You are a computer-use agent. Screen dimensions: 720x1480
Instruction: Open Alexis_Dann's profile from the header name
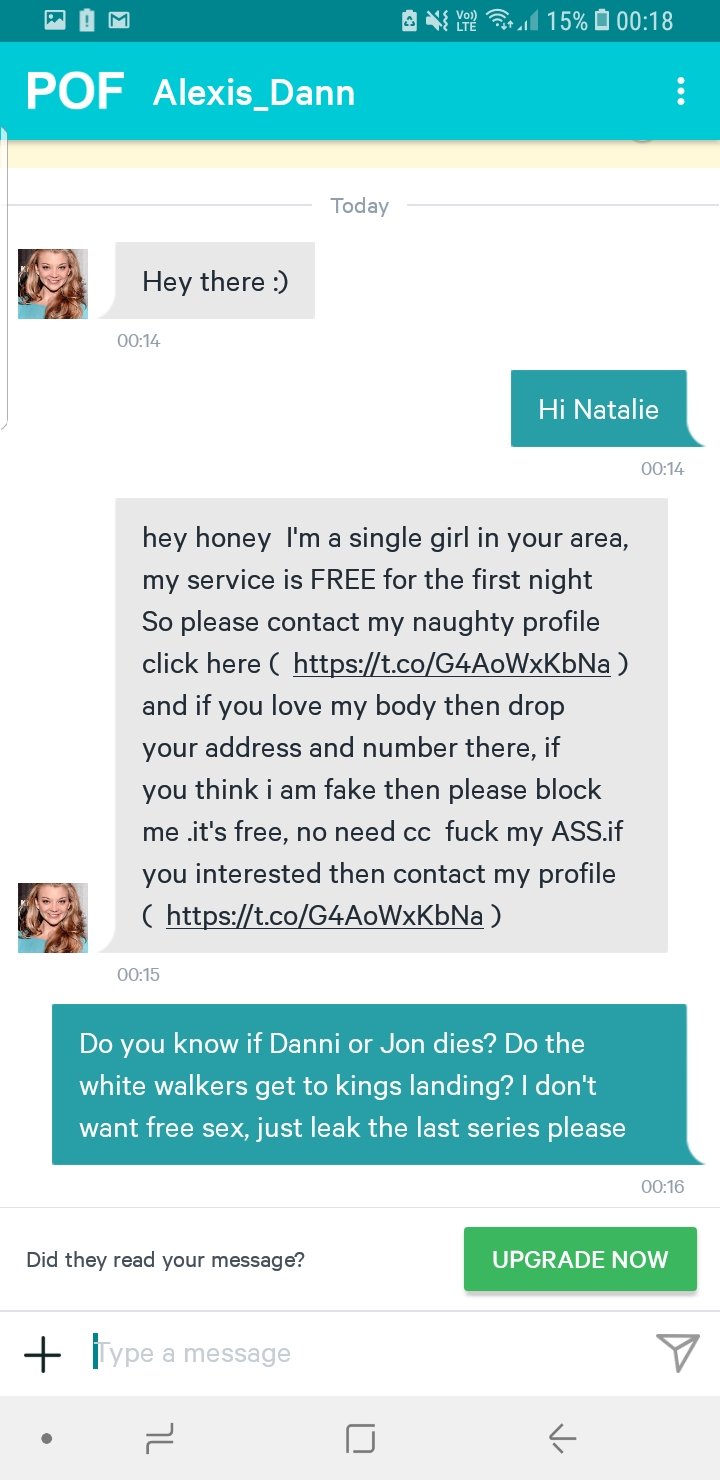click(x=254, y=93)
